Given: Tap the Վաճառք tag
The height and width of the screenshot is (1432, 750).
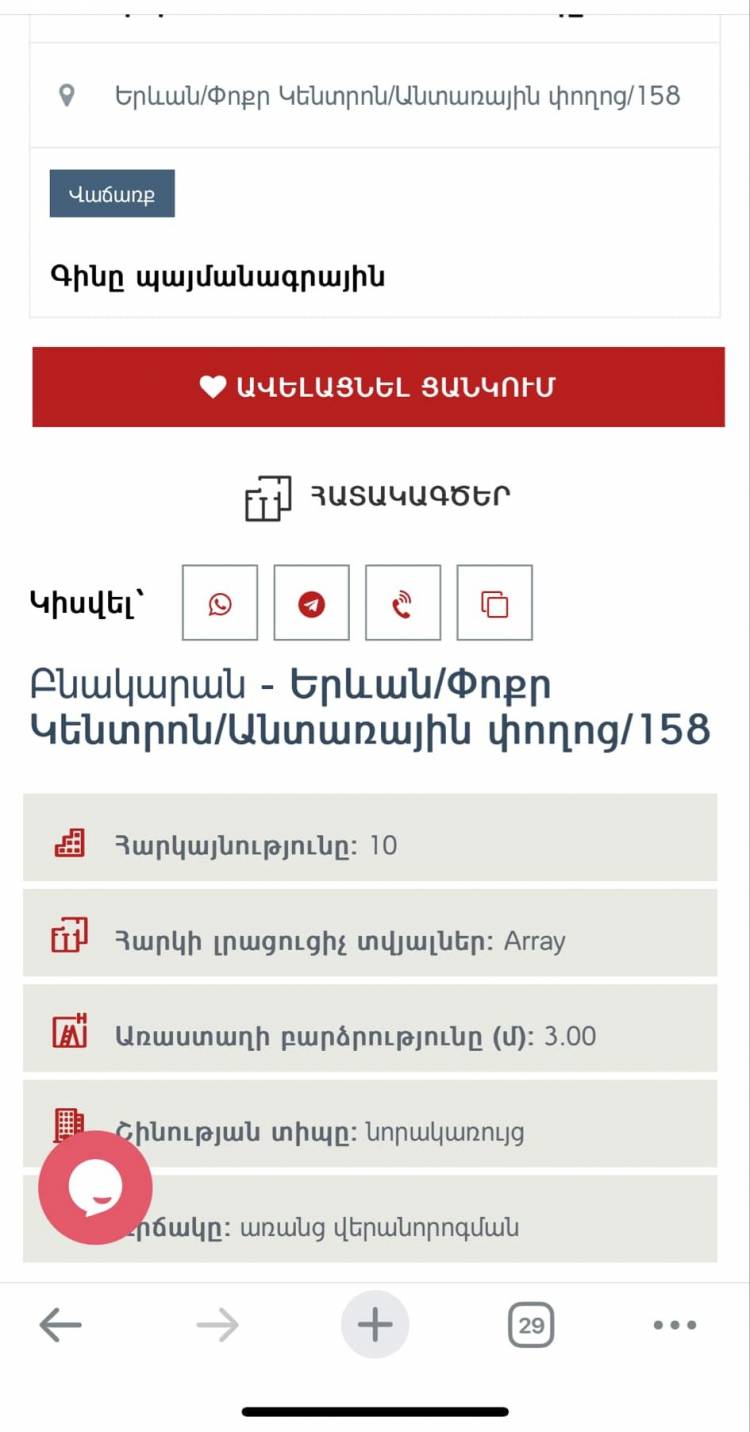Looking at the screenshot, I should click(x=112, y=194).
